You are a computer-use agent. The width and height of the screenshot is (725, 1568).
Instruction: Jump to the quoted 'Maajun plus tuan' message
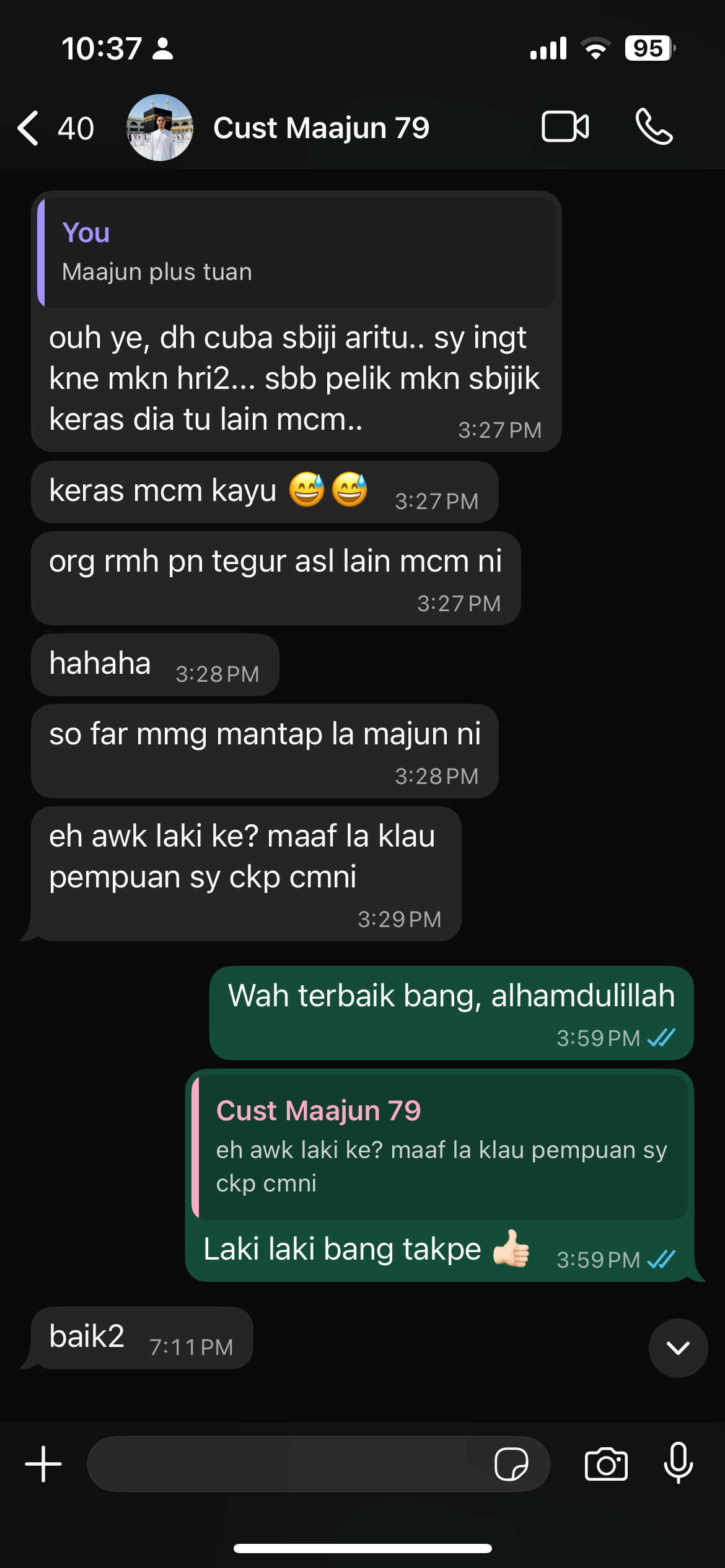(x=297, y=253)
